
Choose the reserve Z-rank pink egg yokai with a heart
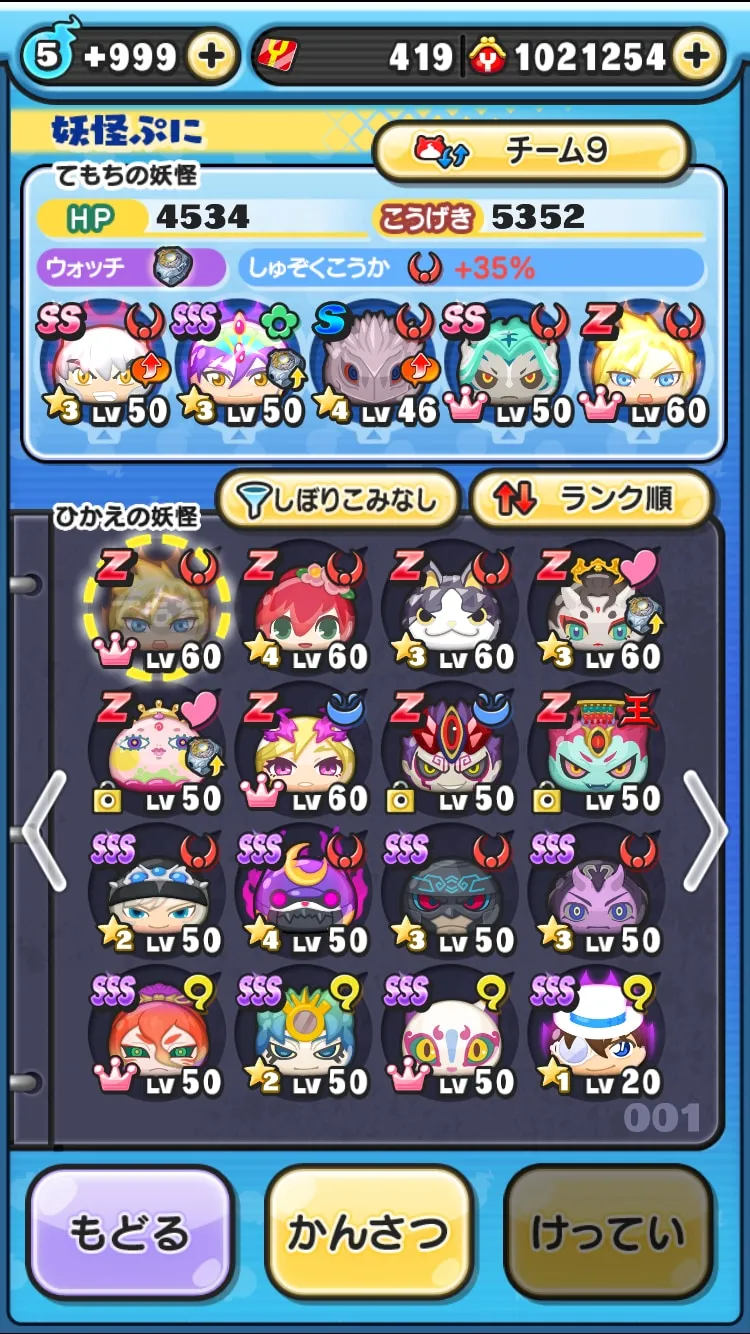[160, 753]
